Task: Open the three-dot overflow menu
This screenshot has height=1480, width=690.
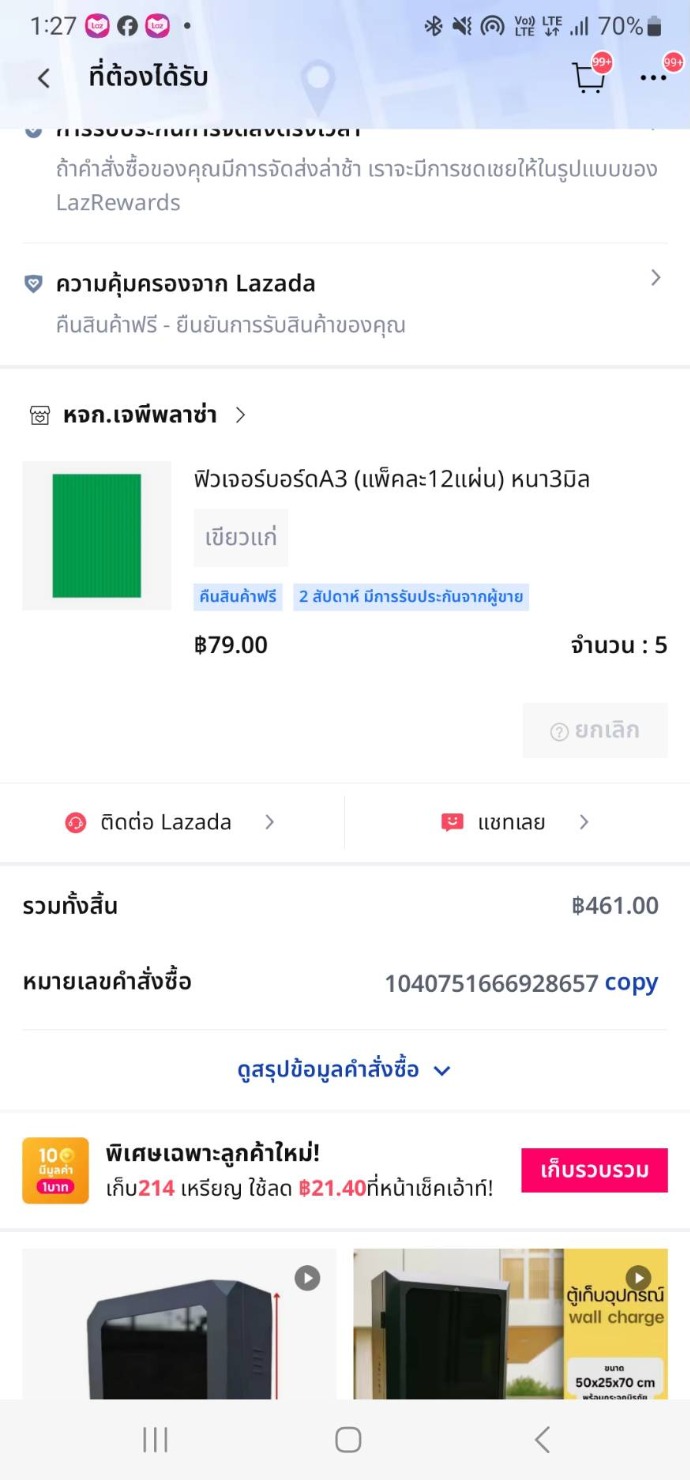Action: (654, 78)
